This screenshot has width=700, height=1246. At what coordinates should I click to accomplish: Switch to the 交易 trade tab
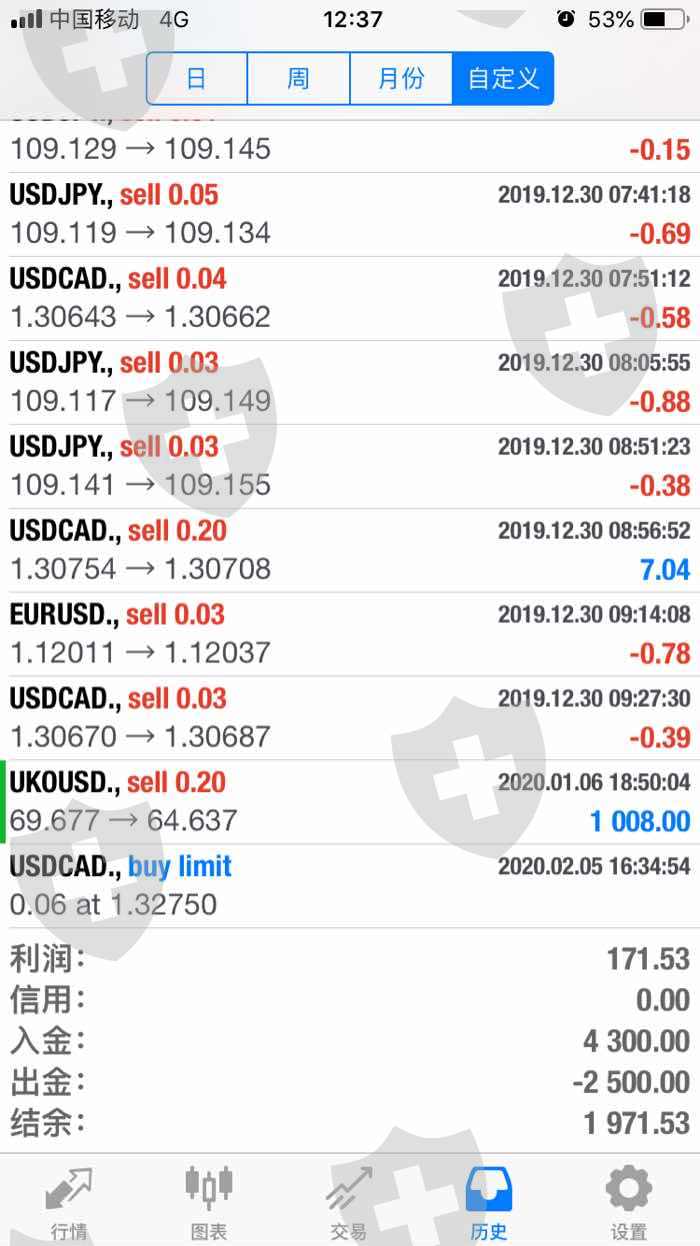pos(349,1201)
